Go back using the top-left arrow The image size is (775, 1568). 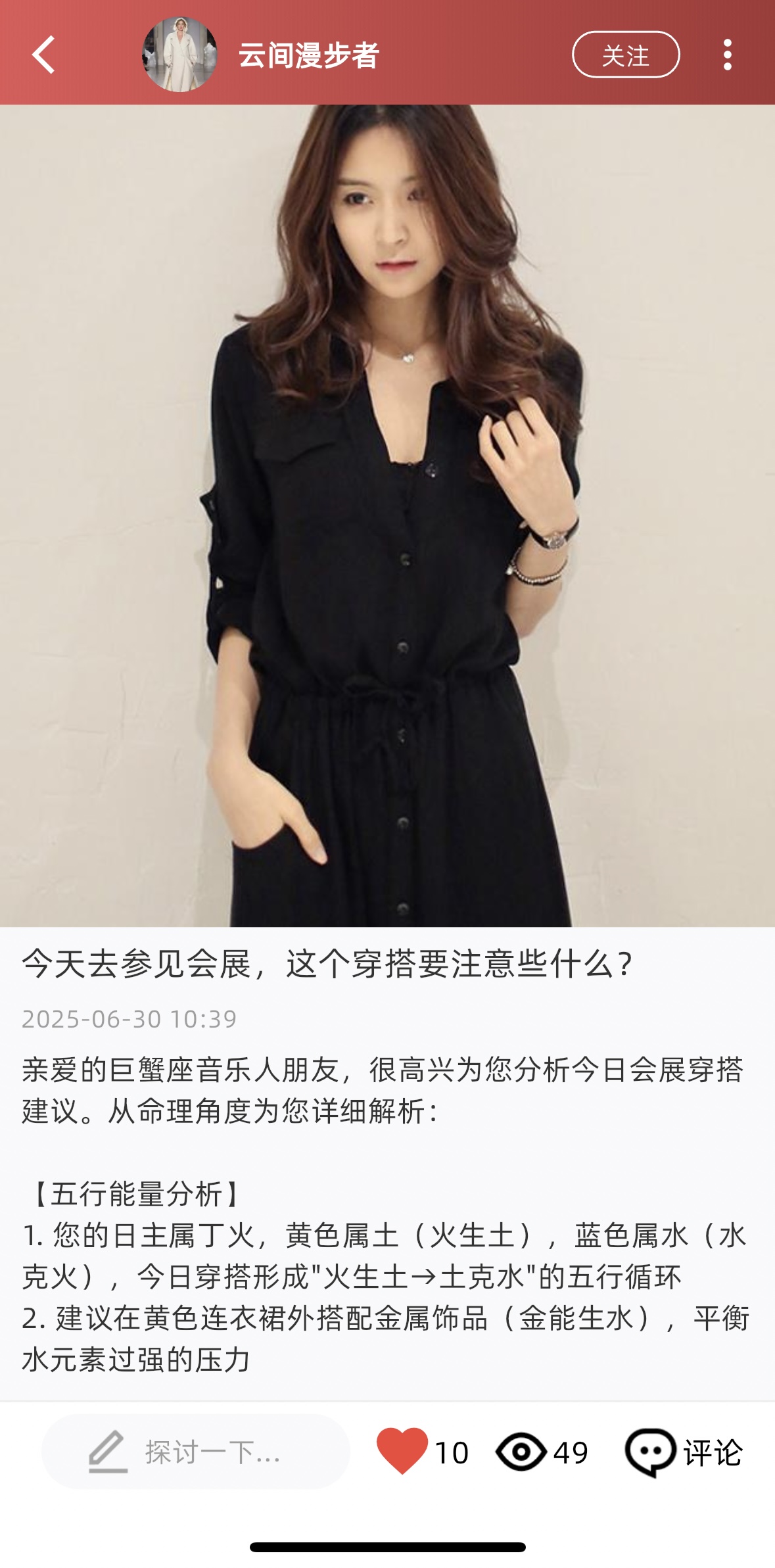coord(43,55)
